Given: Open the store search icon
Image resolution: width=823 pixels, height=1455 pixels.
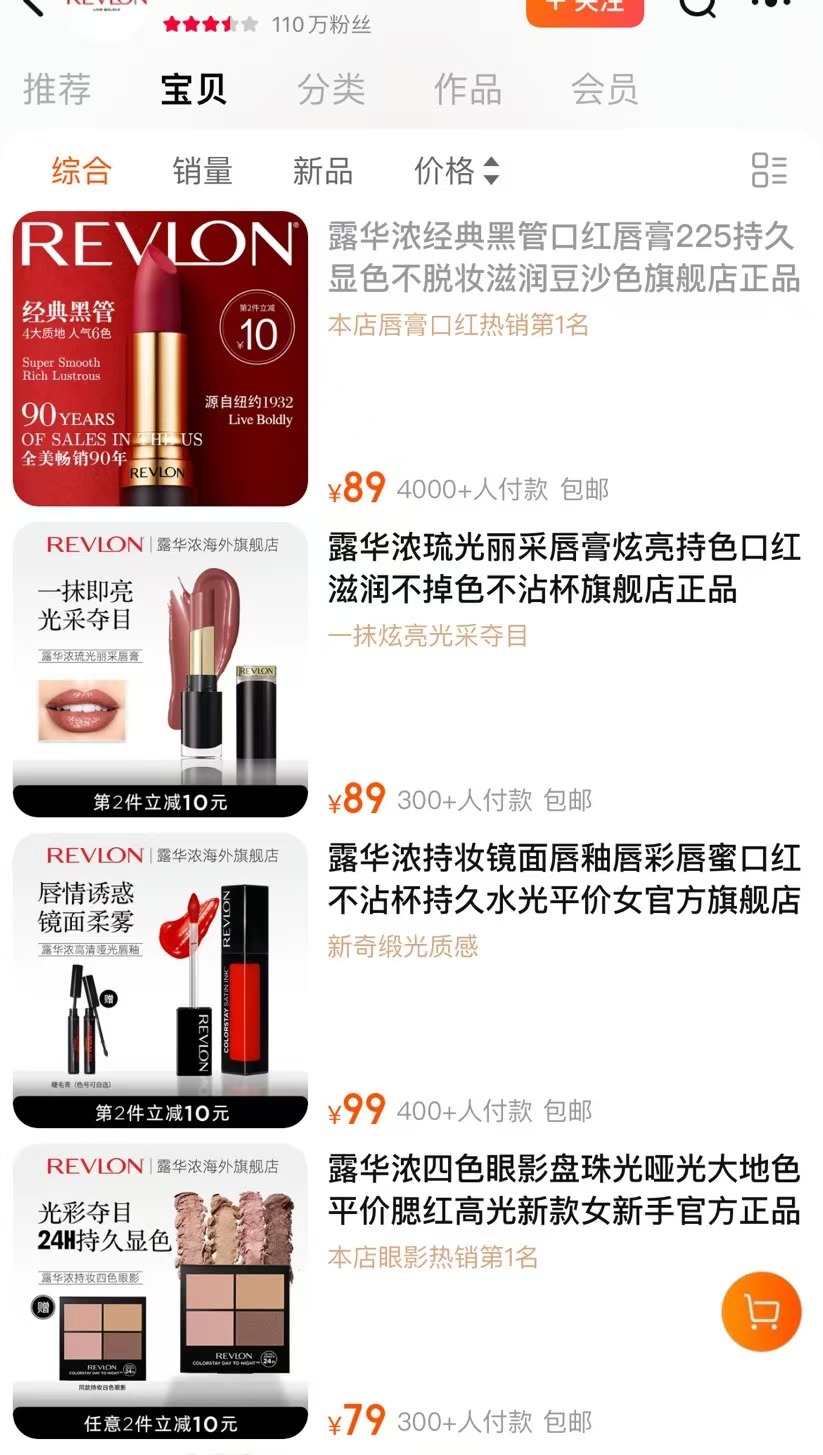Looking at the screenshot, I should point(698,6).
